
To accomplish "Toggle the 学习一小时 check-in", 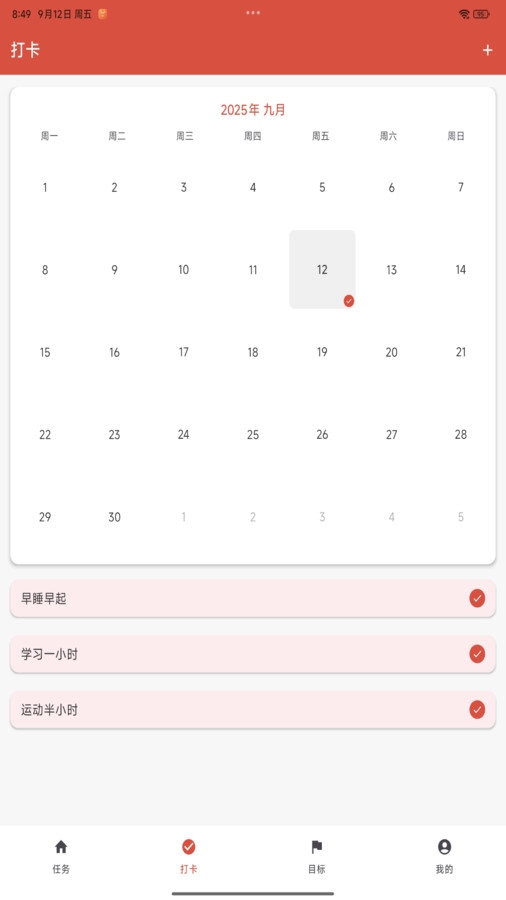I will (477, 654).
